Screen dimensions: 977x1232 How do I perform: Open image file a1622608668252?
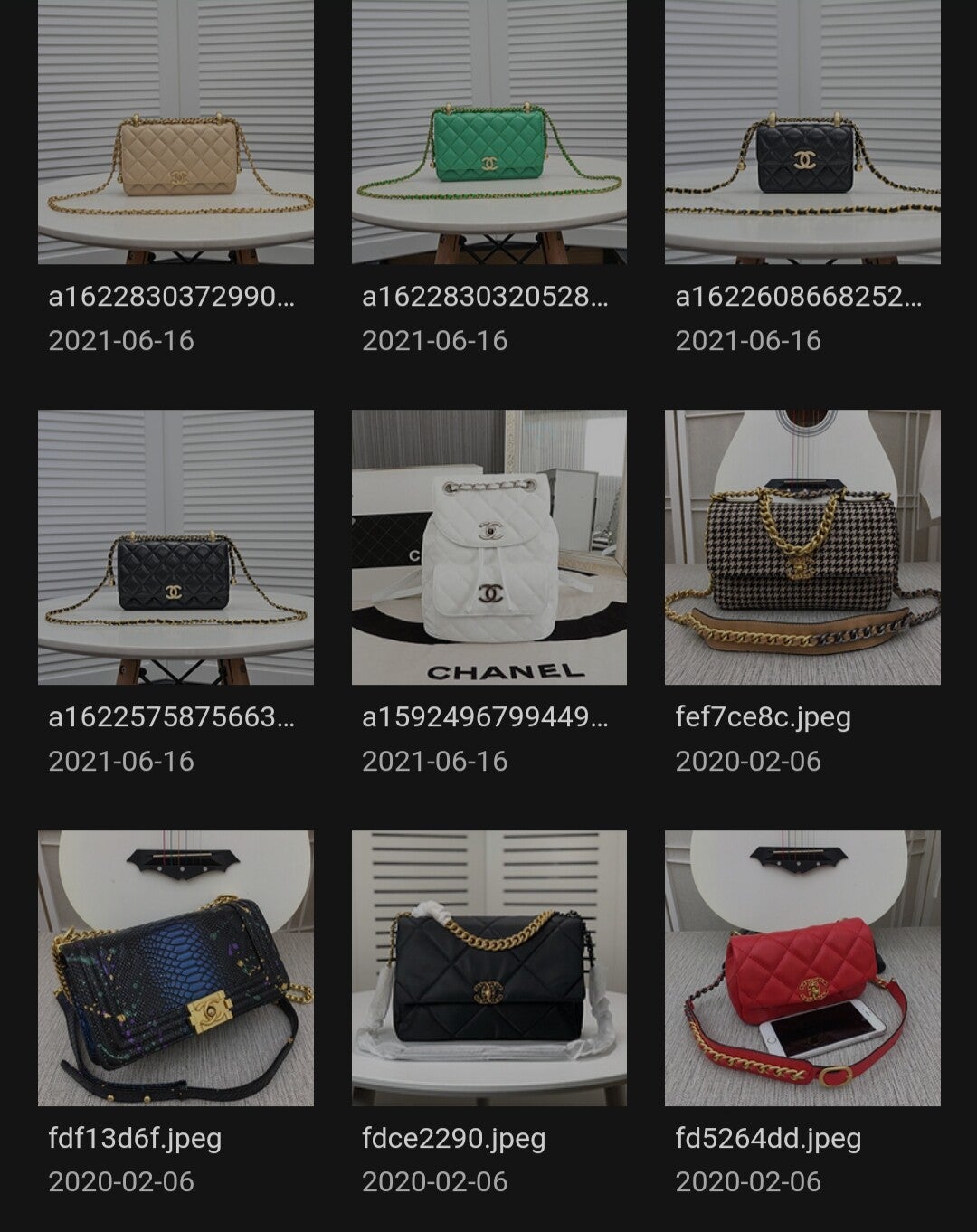(802, 132)
